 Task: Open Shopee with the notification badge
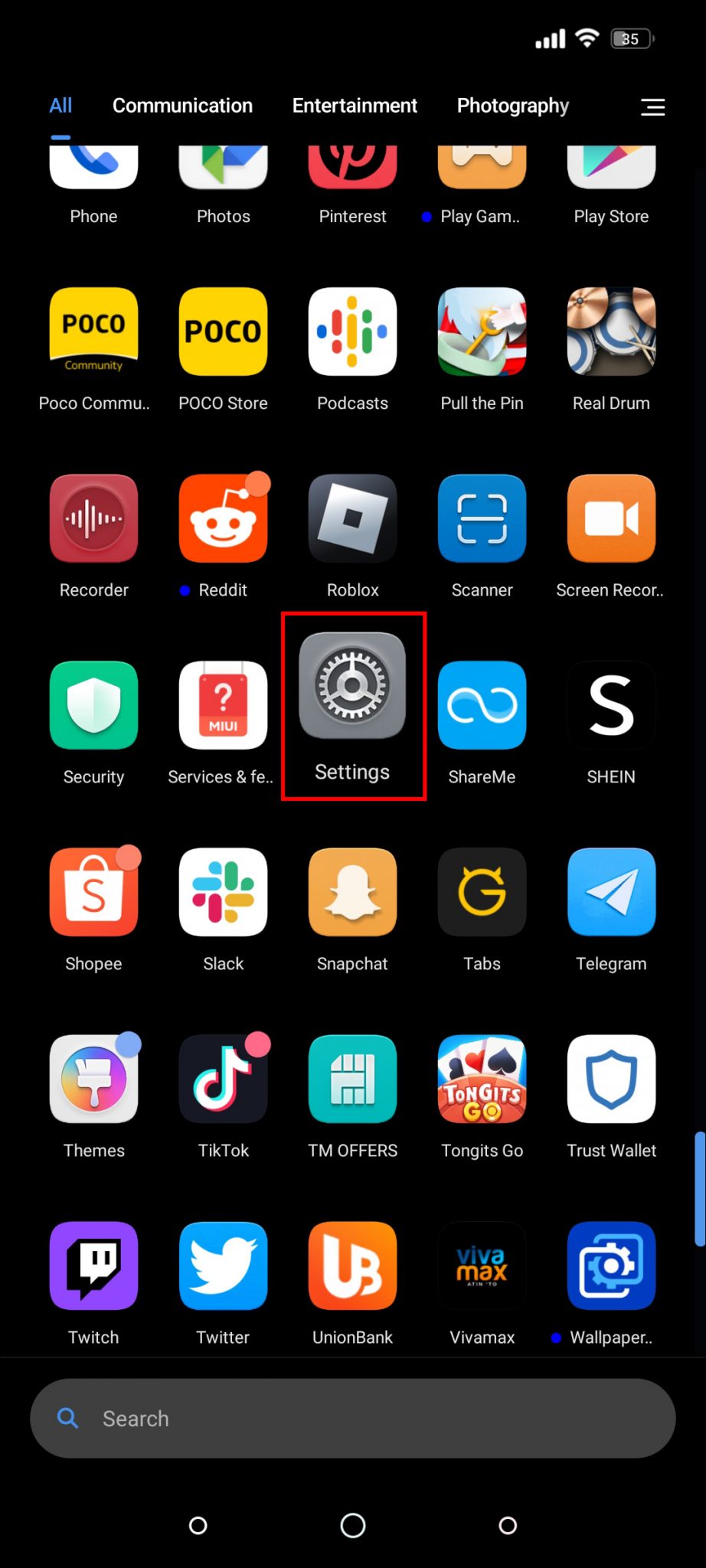(x=93, y=892)
